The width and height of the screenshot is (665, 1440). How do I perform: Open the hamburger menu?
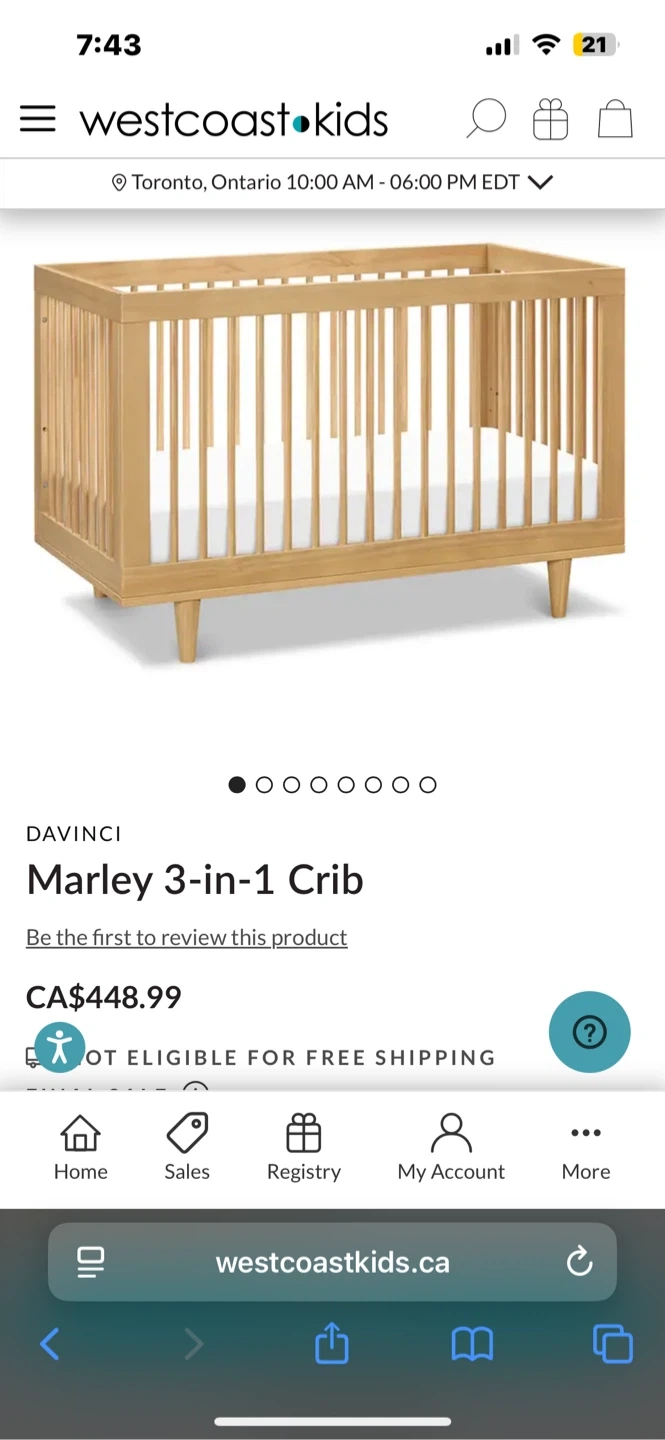click(38, 119)
